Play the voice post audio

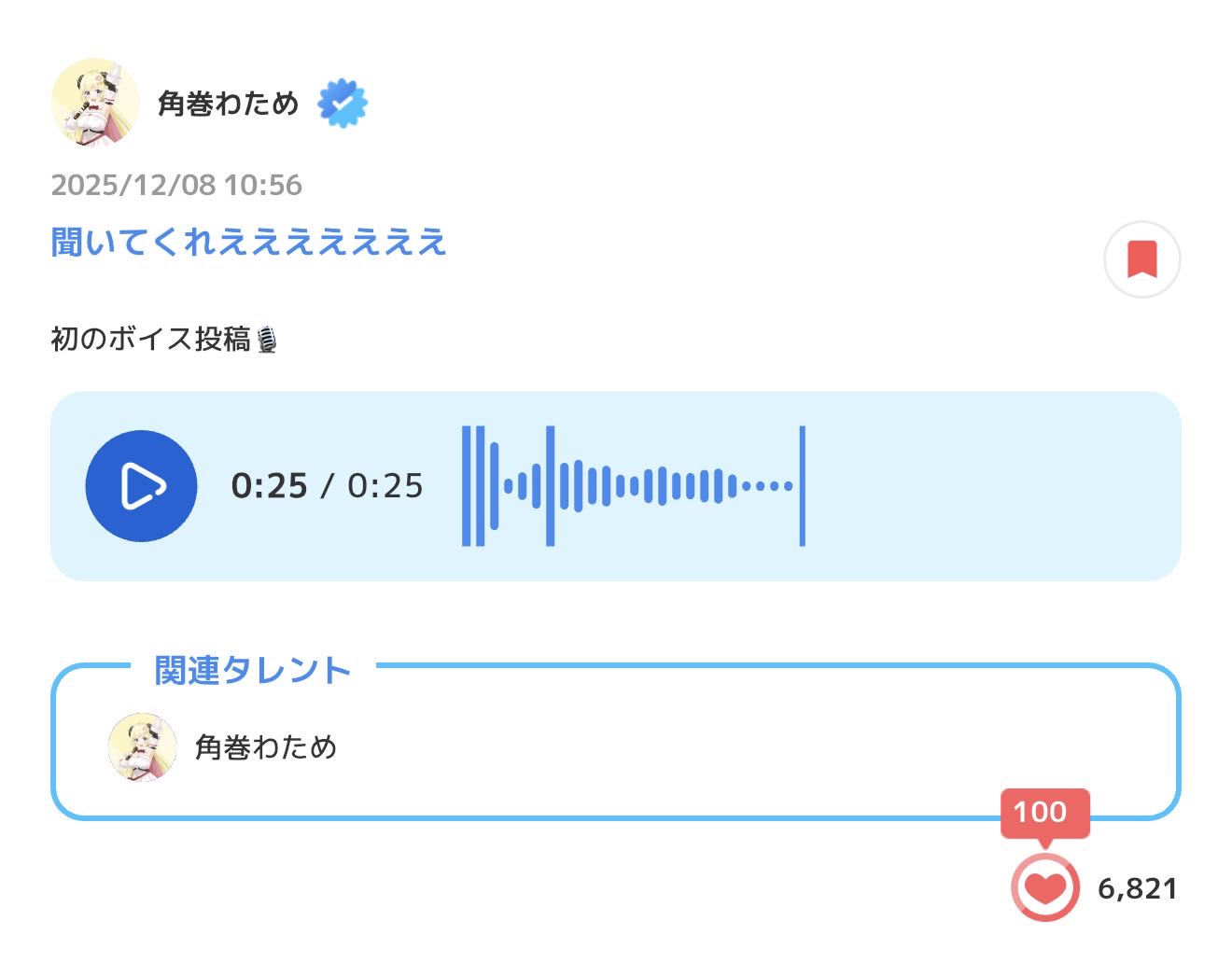pyautogui.click(x=141, y=486)
